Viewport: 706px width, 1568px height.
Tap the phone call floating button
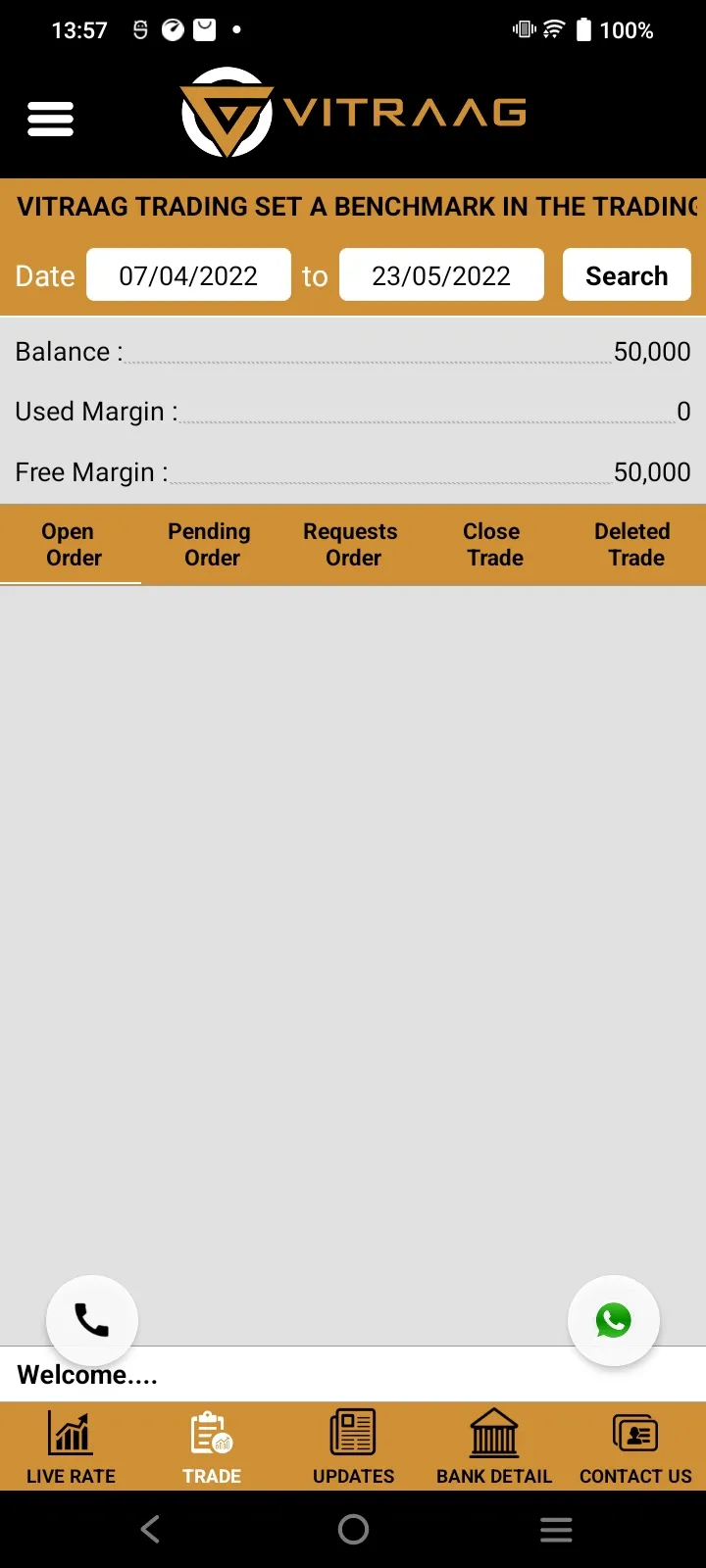[x=92, y=1320]
